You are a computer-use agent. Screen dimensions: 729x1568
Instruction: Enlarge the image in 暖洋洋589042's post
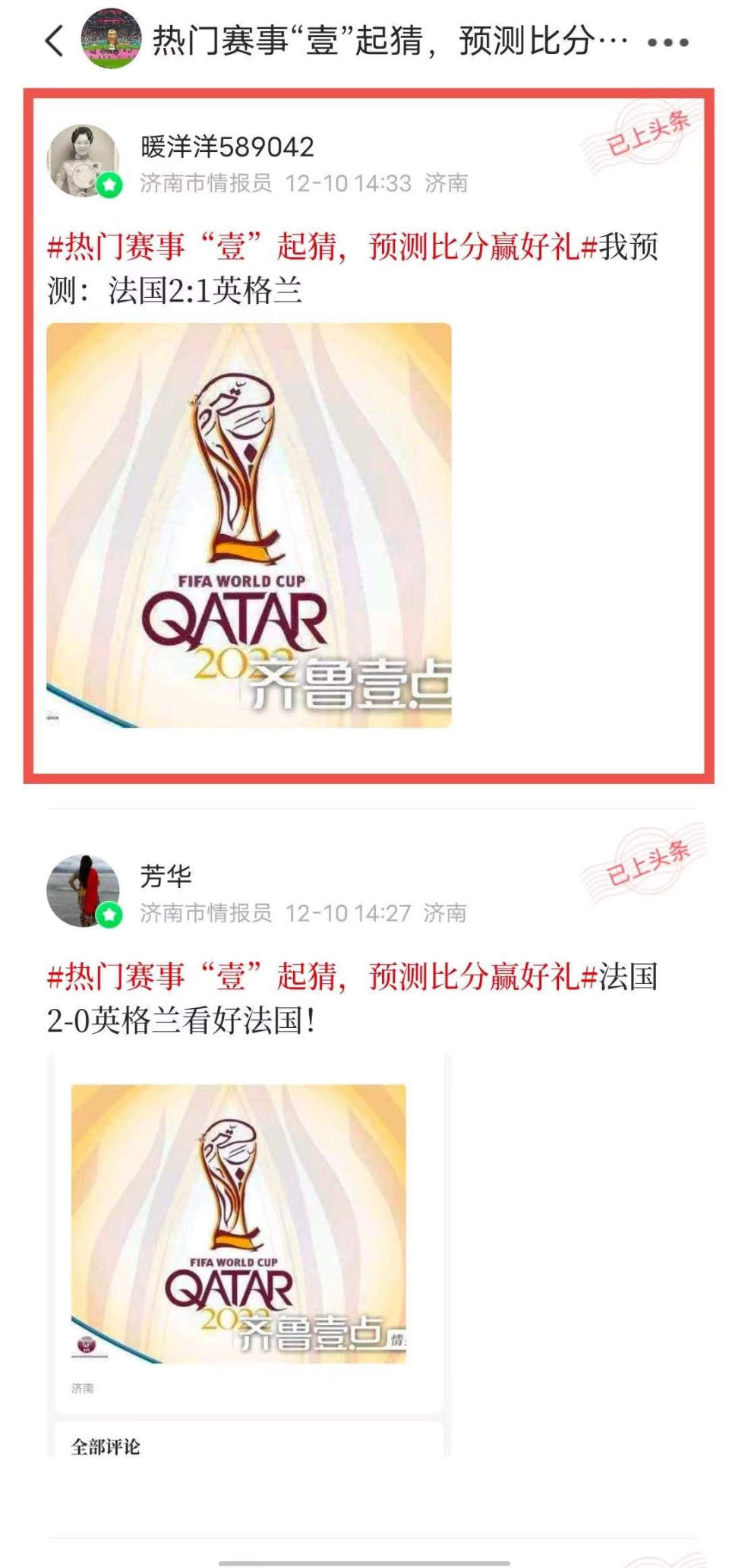pos(249,525)
